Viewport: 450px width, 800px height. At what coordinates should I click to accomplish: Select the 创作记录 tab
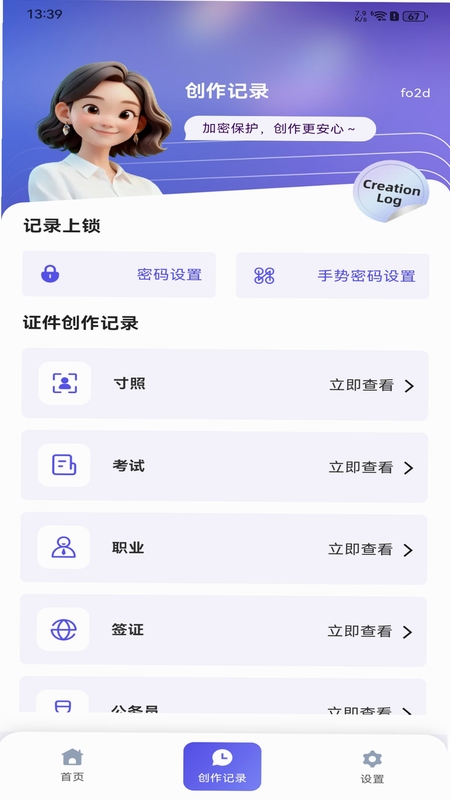222,766
